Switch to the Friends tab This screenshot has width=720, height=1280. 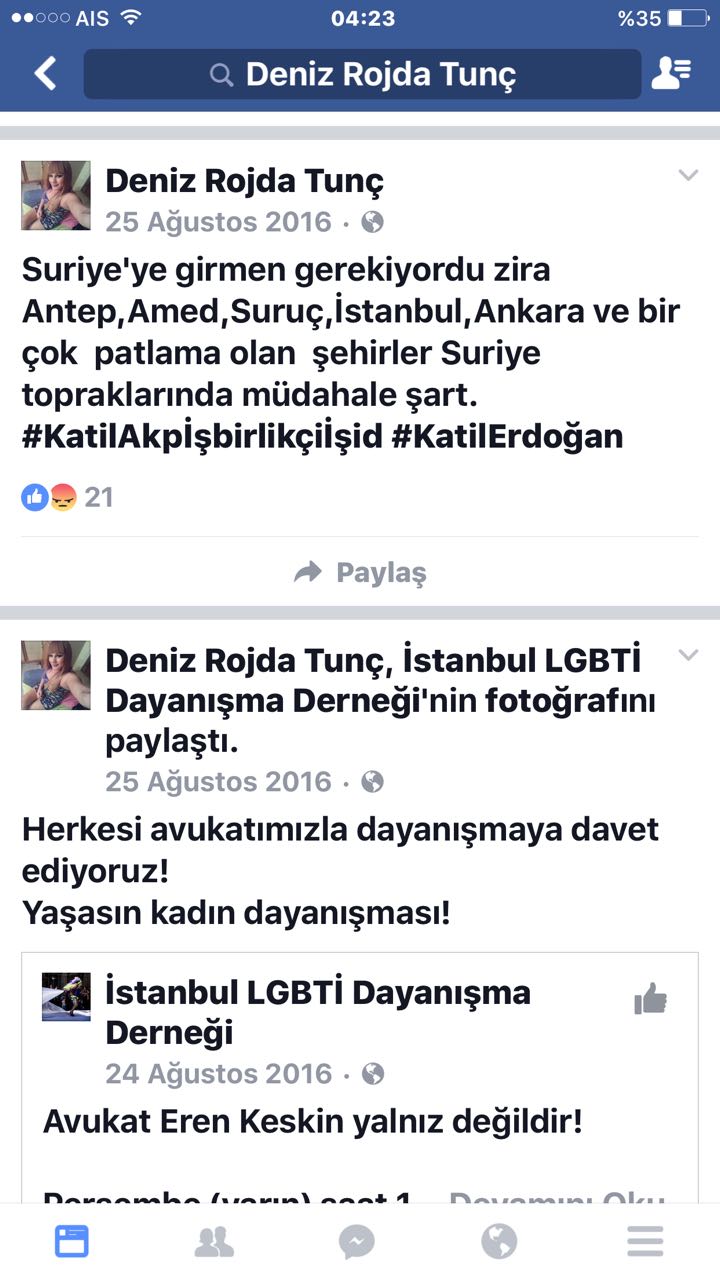click(x=214, y=1242)
